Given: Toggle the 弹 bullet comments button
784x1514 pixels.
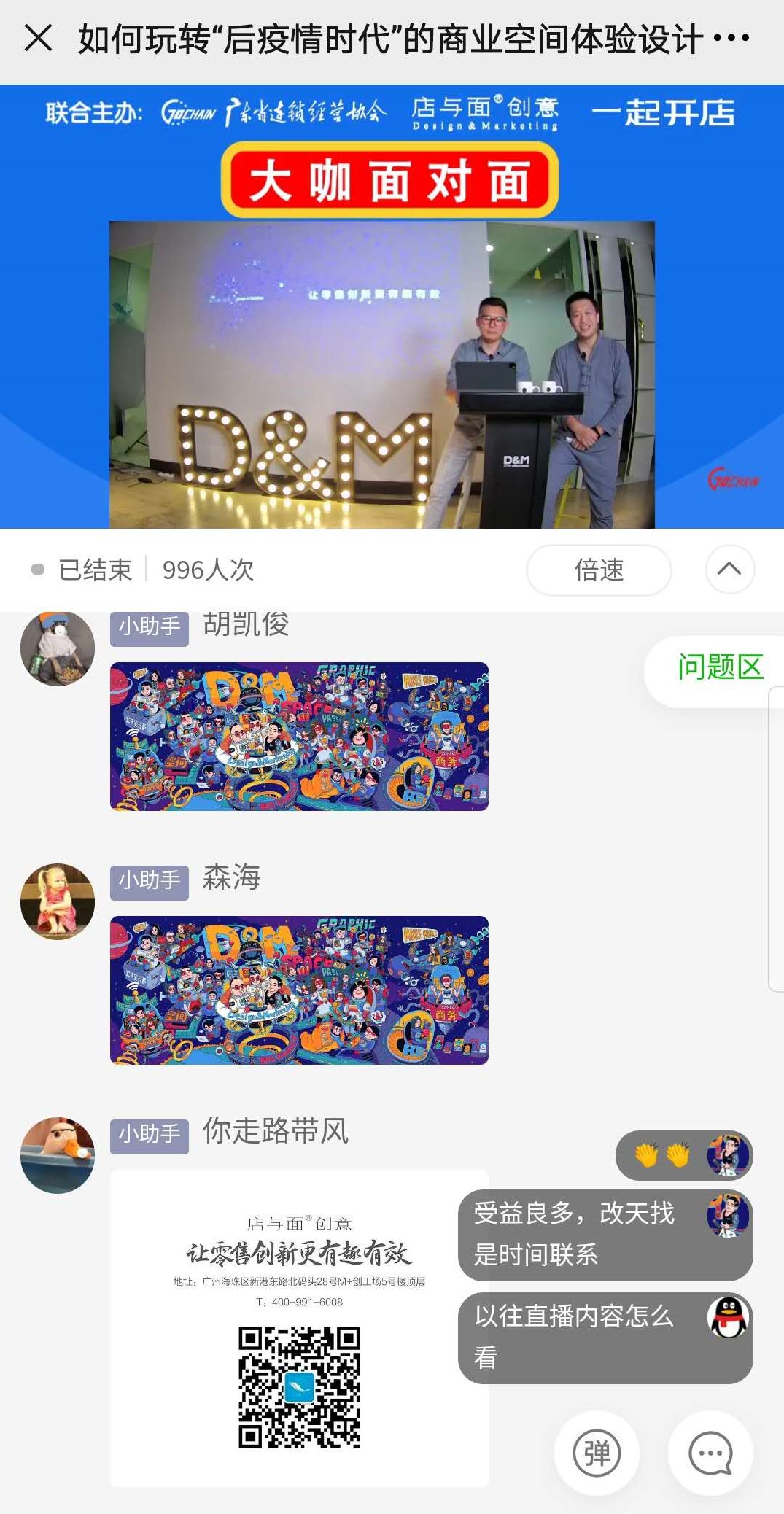Looking at the screenshot, I should (597, 1453).
